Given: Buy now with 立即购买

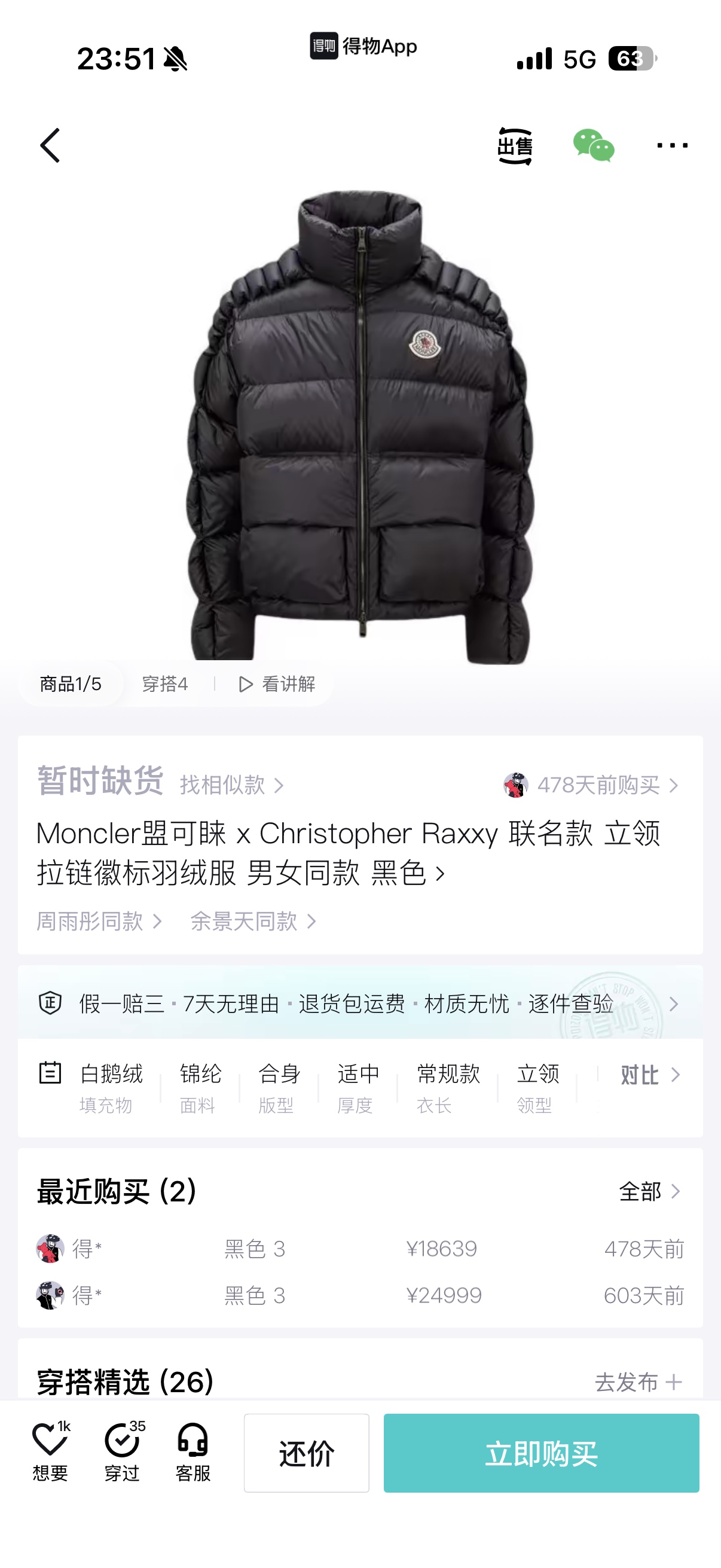Looking at the screenshot, I should (541, 1453).
